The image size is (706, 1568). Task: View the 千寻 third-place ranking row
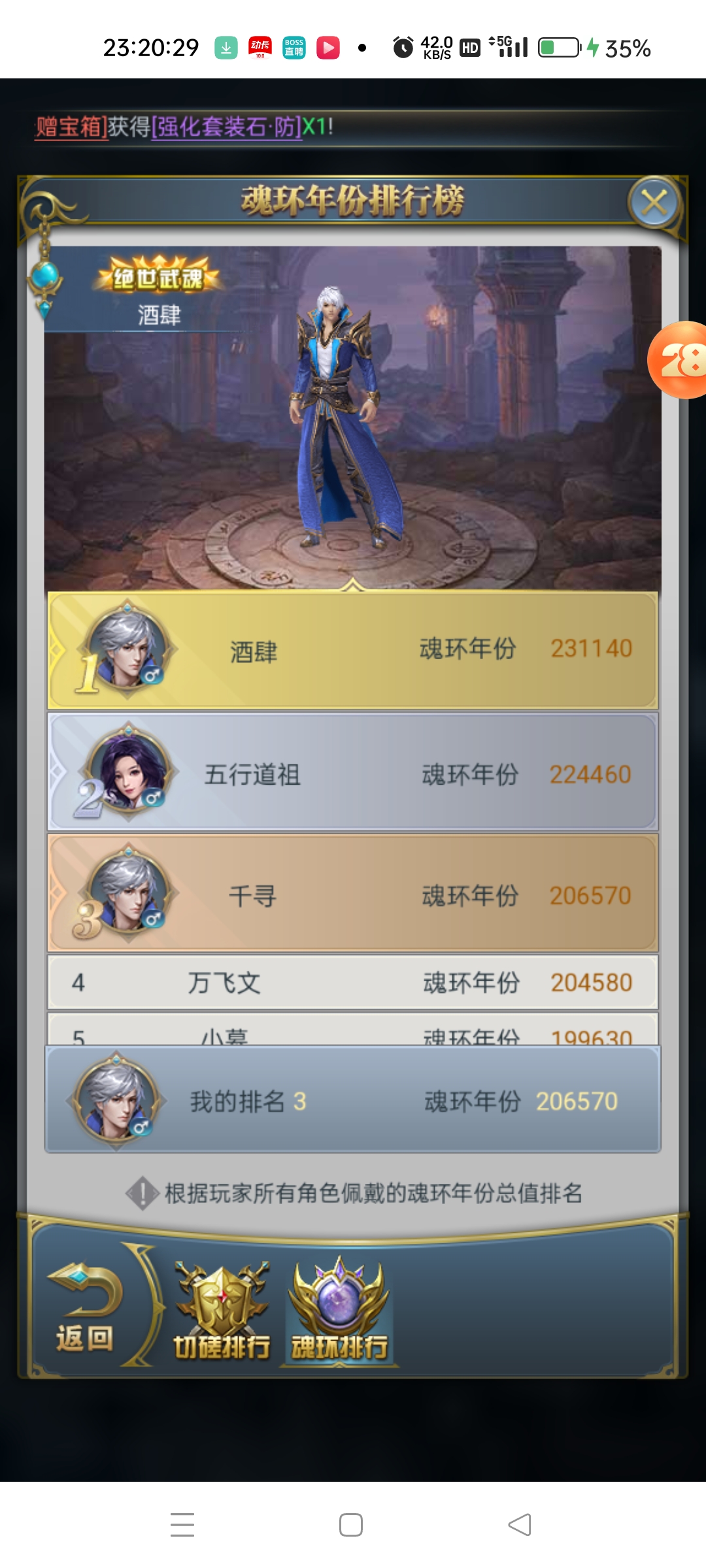[353, 894]
